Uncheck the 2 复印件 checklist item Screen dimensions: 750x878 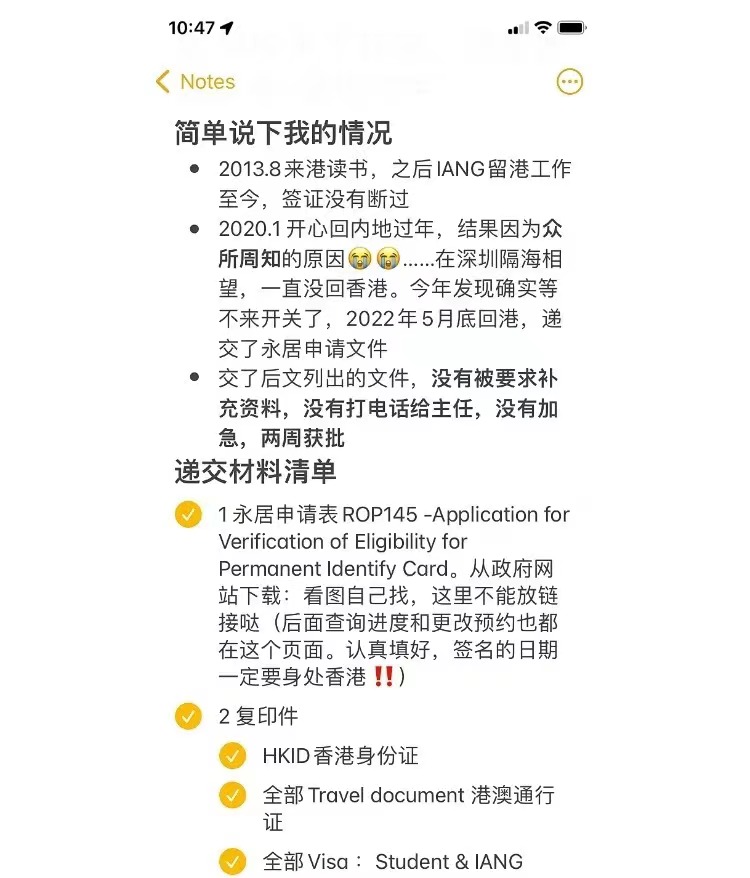(188, 716)
